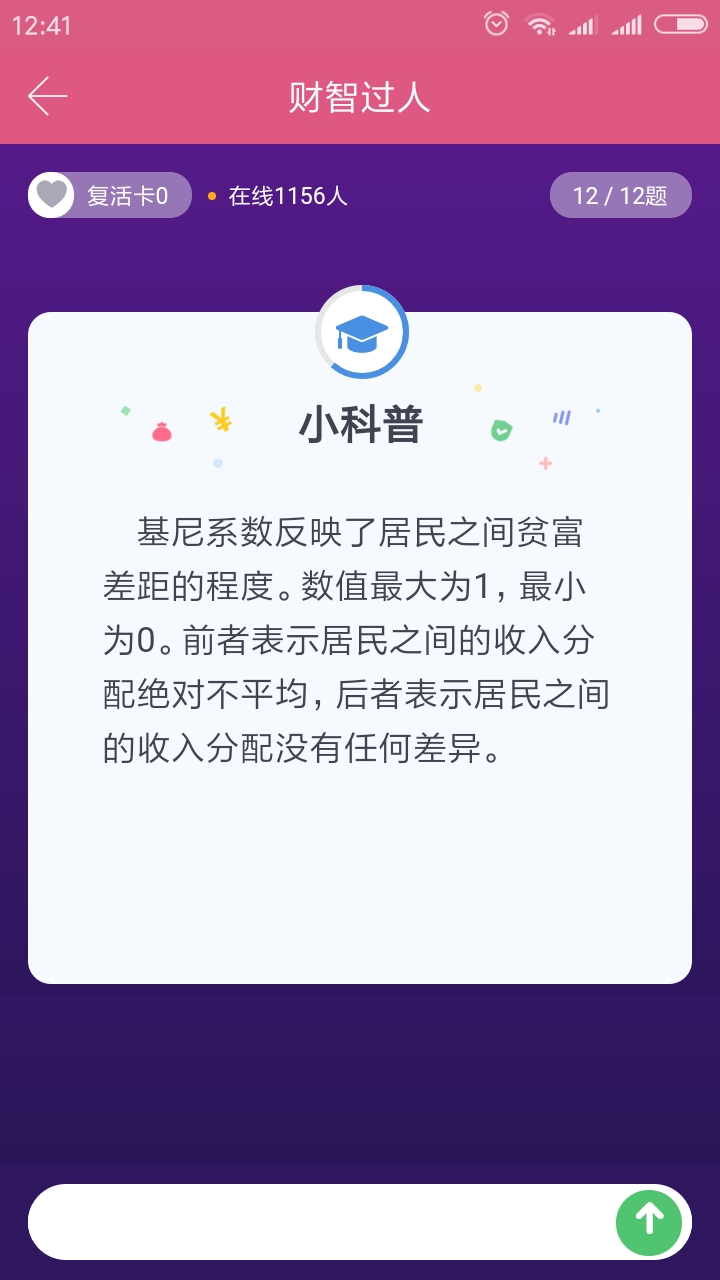The width and height of the screenshot is (720, 1280).
Task: Go back using the top-left arrow
Action: pos(47,96)
